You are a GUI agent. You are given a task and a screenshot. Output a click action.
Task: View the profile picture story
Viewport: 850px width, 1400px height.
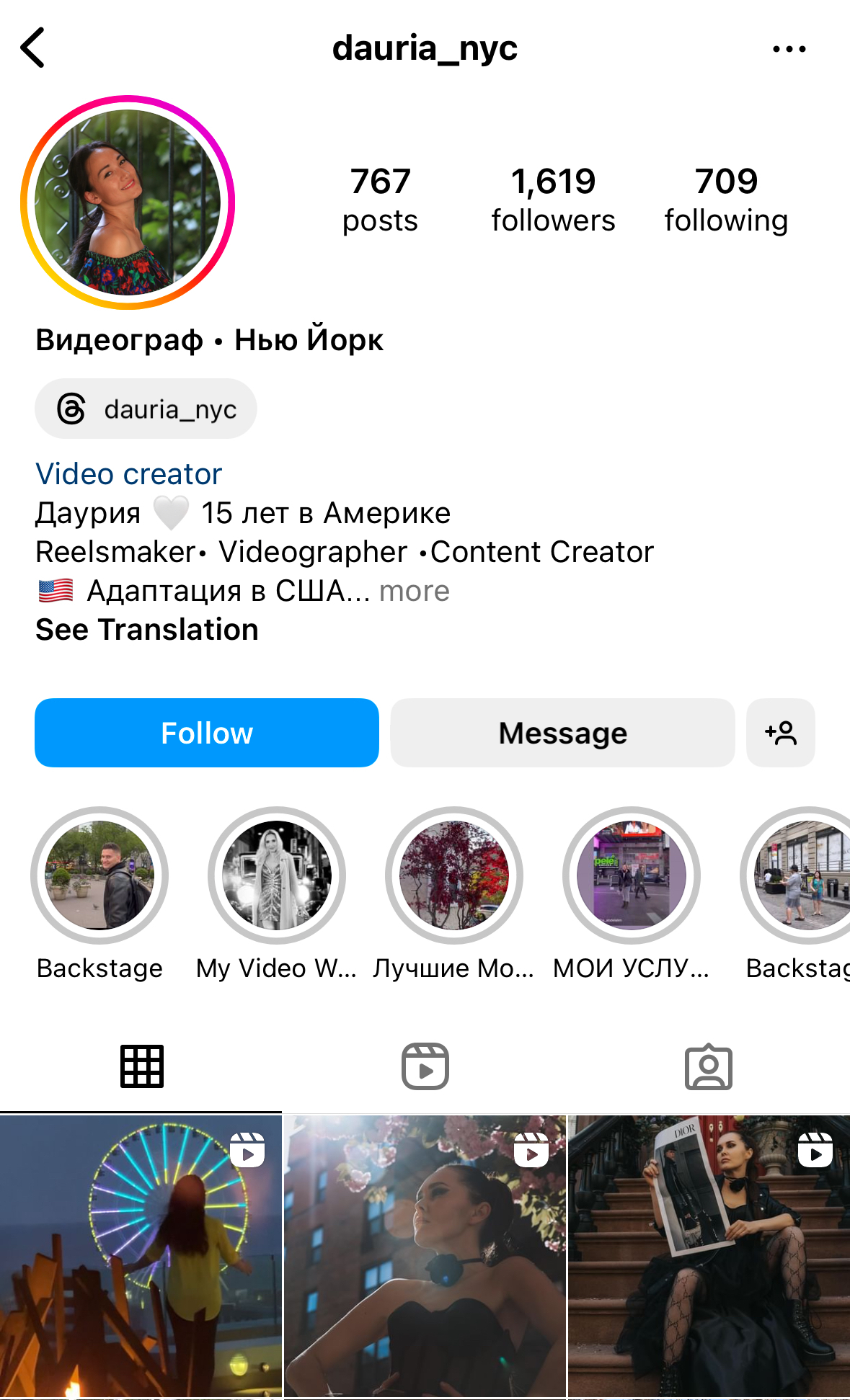pos(128,202)
